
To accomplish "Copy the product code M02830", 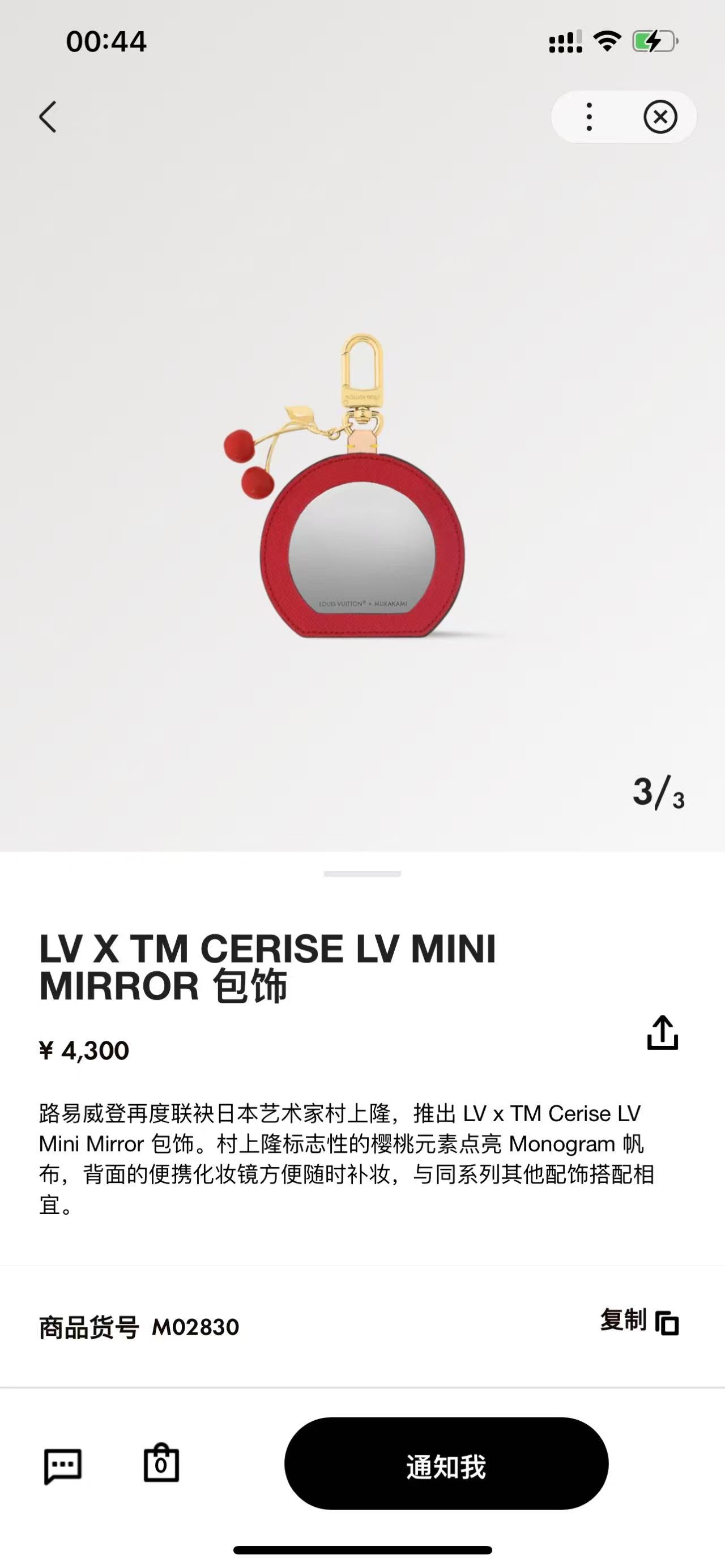I will [x=639, y=1322].
